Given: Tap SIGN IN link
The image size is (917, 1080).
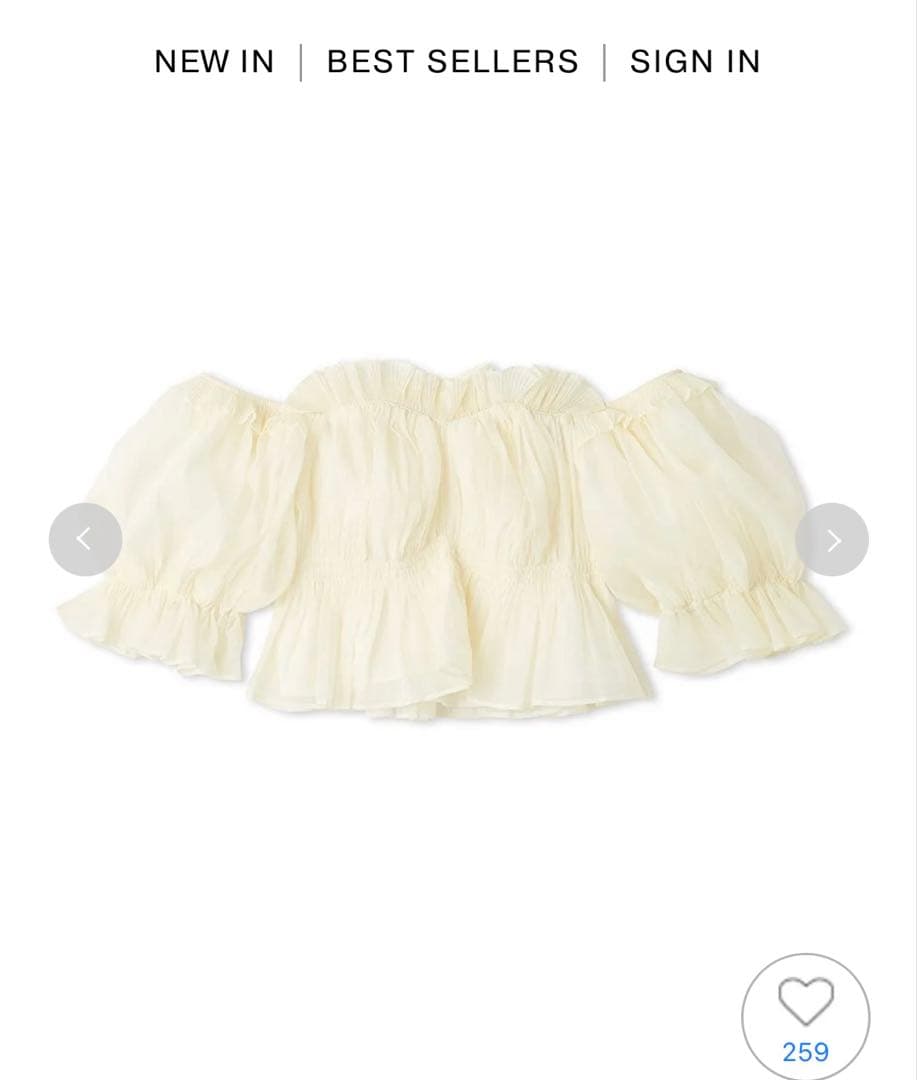Looking at the screenshot, I should [695, 62].
